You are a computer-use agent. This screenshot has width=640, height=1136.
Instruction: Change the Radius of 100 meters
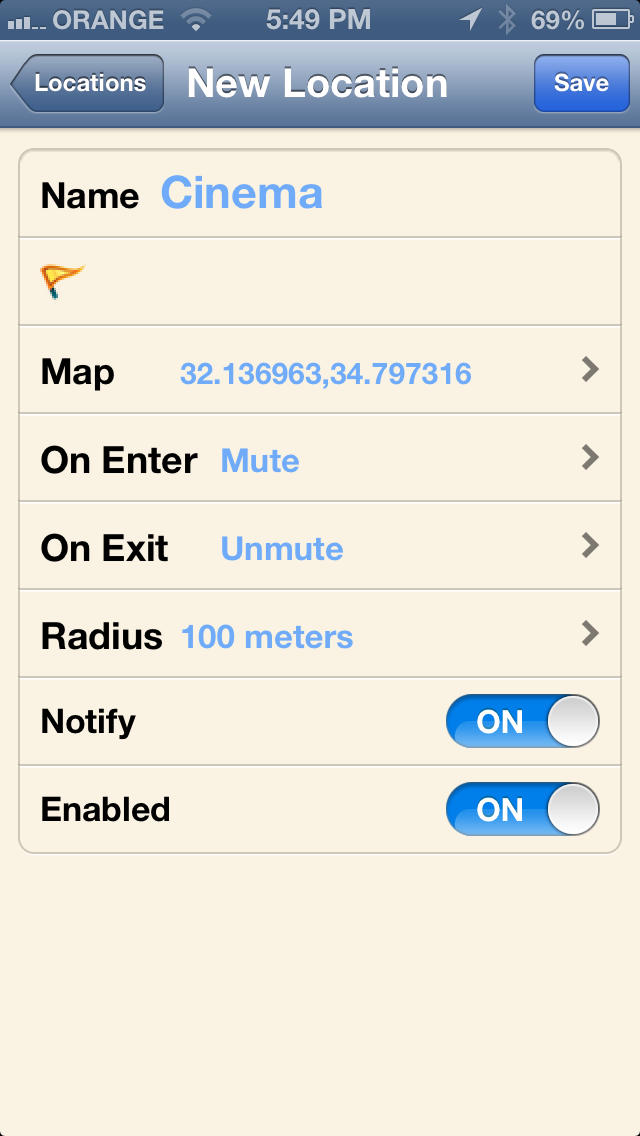[320, 634]
